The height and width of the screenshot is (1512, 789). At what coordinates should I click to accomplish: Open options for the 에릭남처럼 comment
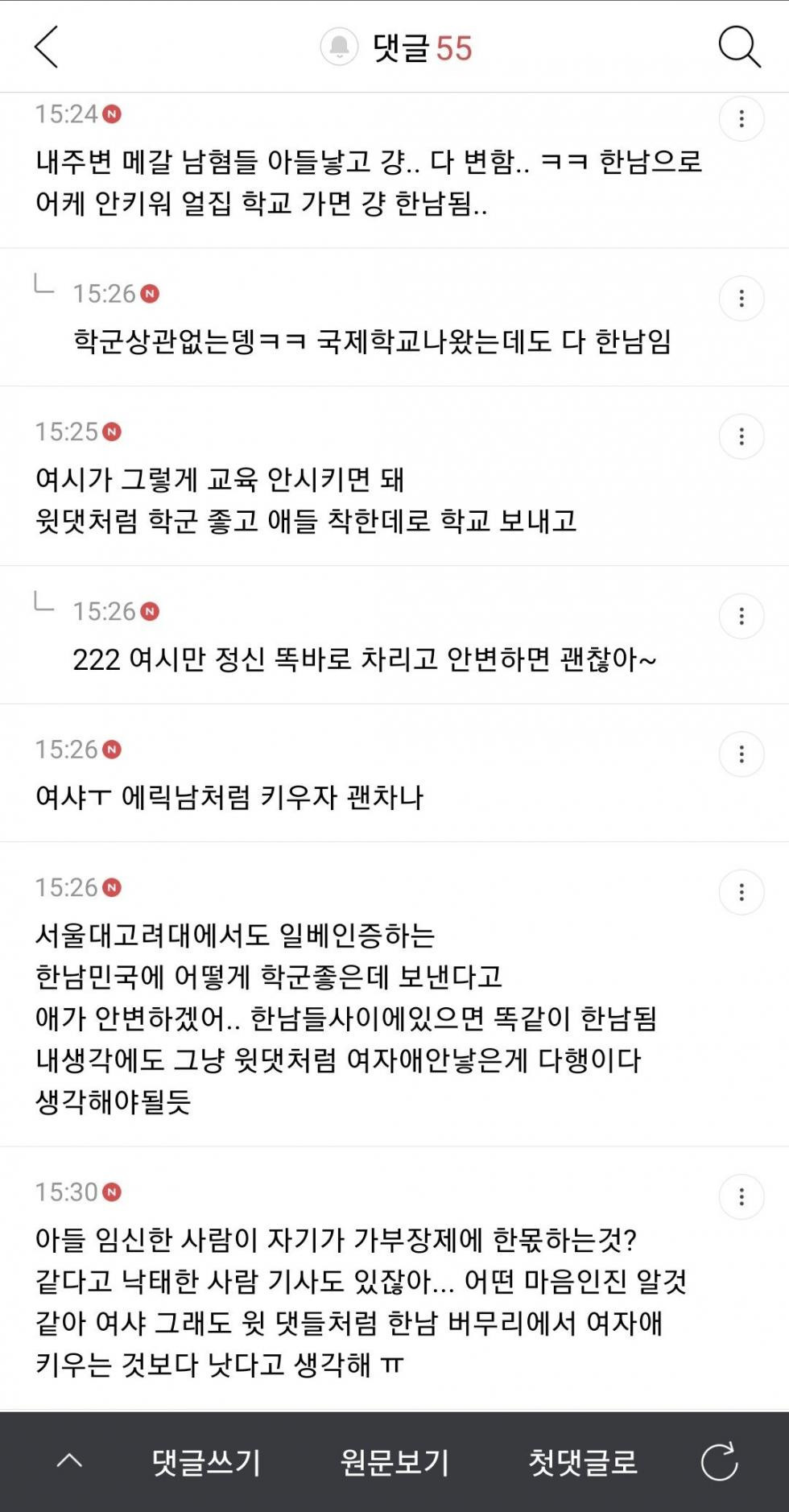pos(741,754)
